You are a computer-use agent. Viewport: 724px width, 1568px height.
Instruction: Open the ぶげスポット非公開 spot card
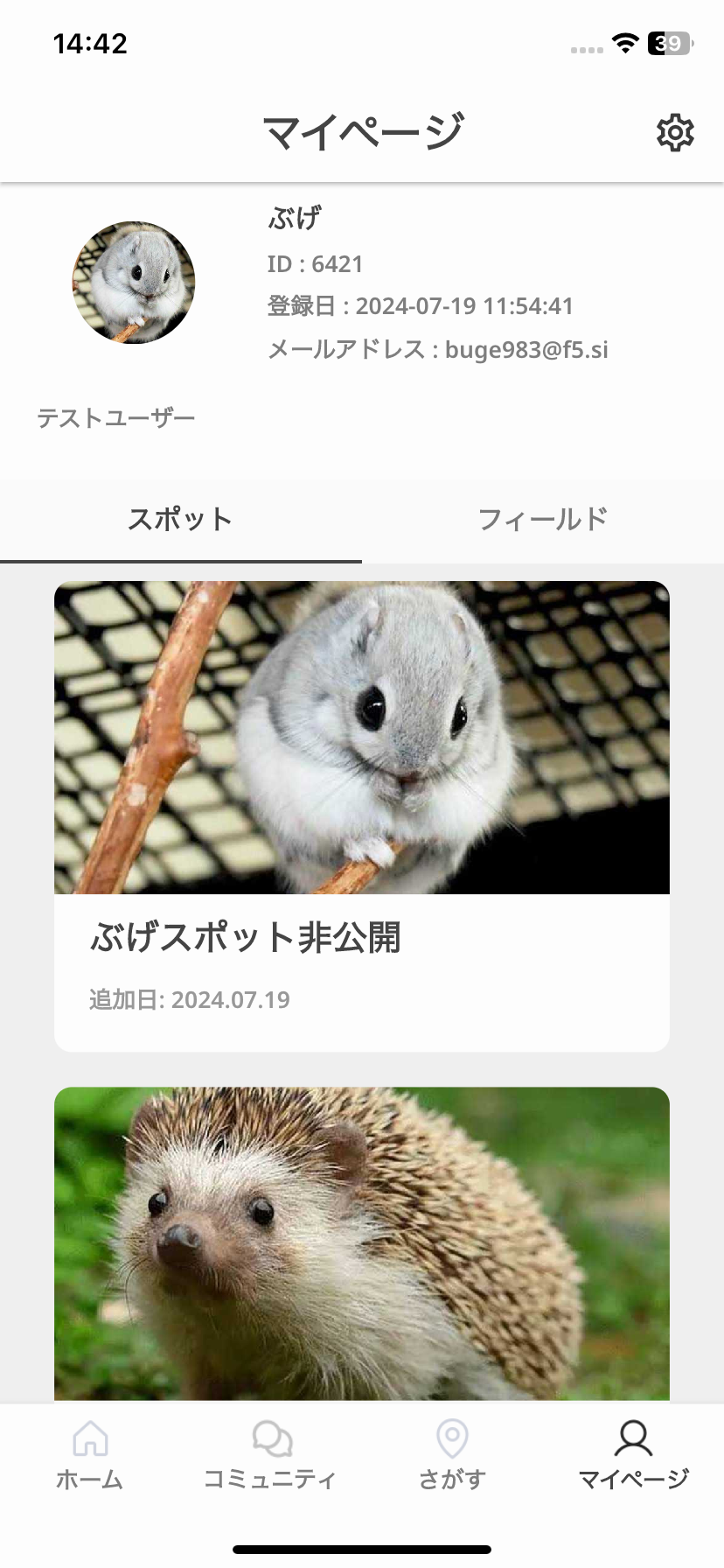(362, 815)
